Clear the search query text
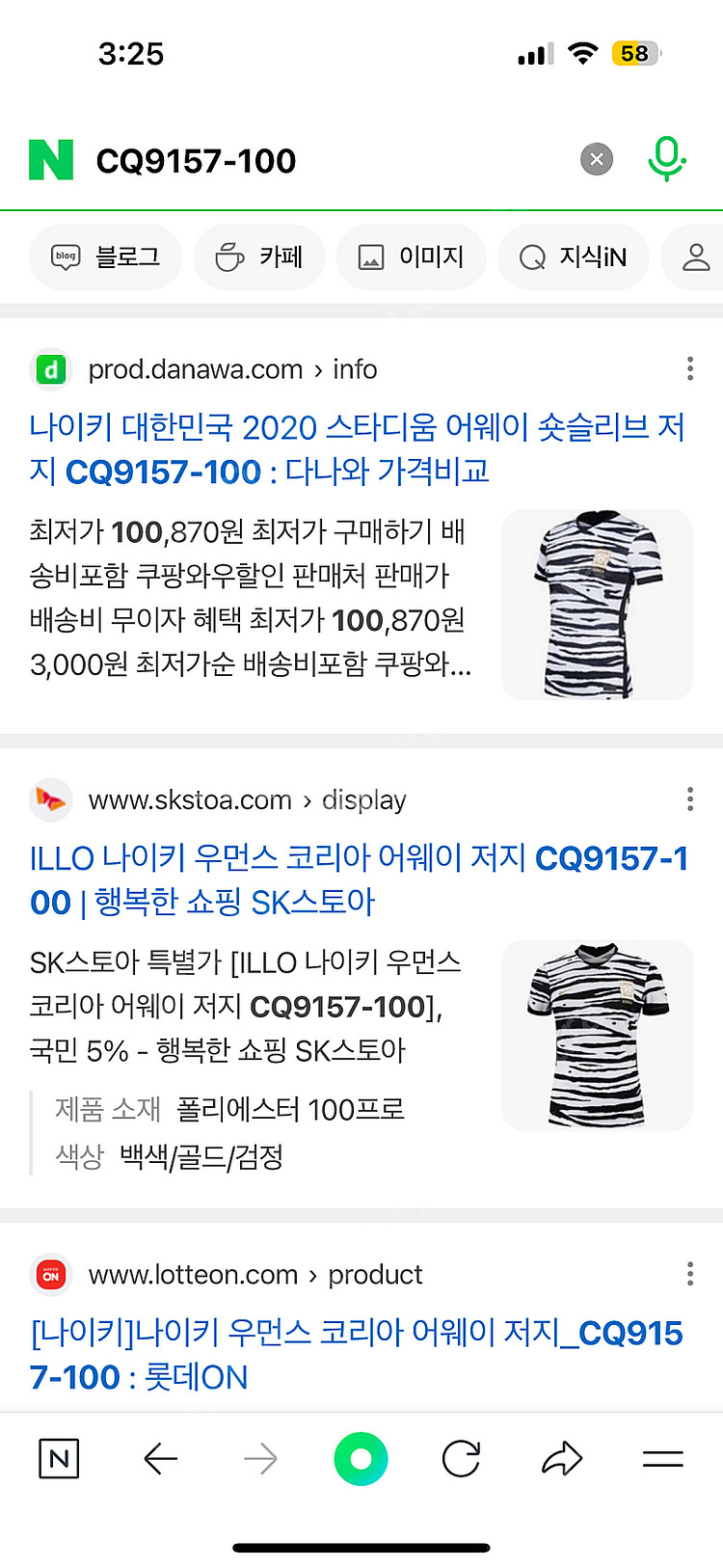 pos(597,159)
